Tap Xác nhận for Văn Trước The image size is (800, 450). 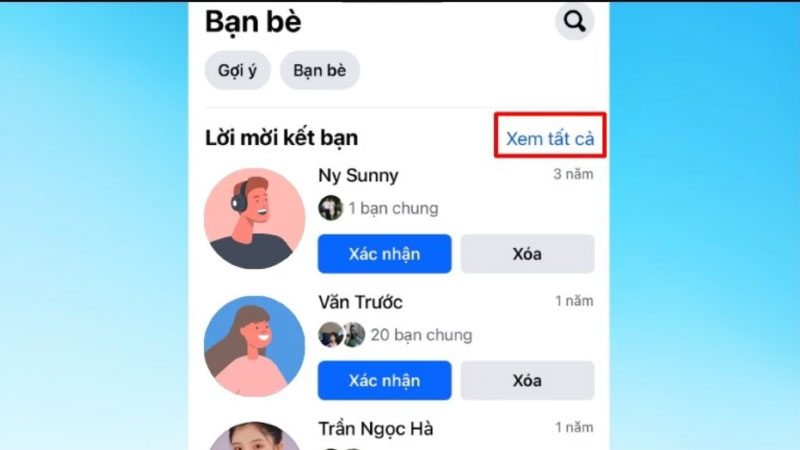pyautogui.click(x=384, y=381)
